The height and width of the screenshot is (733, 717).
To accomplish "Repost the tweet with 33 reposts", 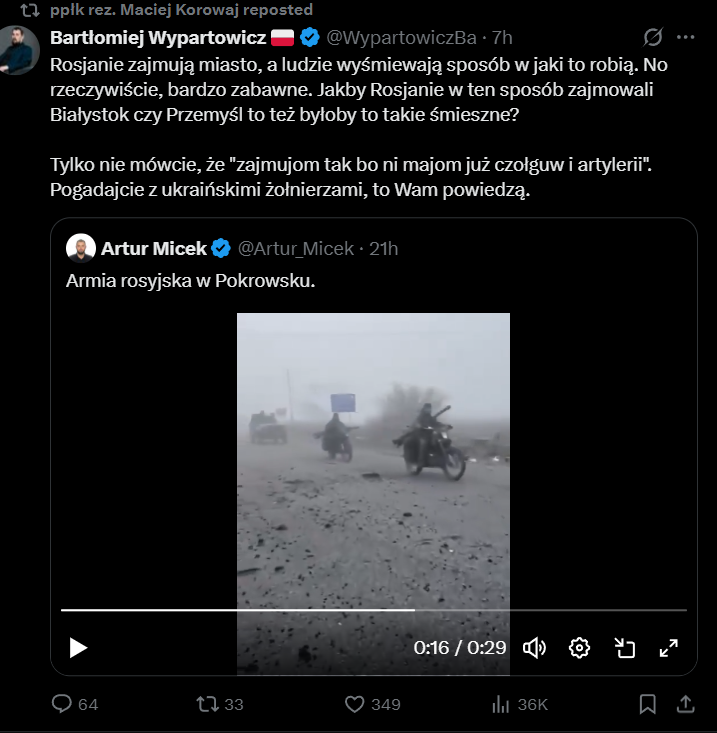I will [x=208, y=704].
